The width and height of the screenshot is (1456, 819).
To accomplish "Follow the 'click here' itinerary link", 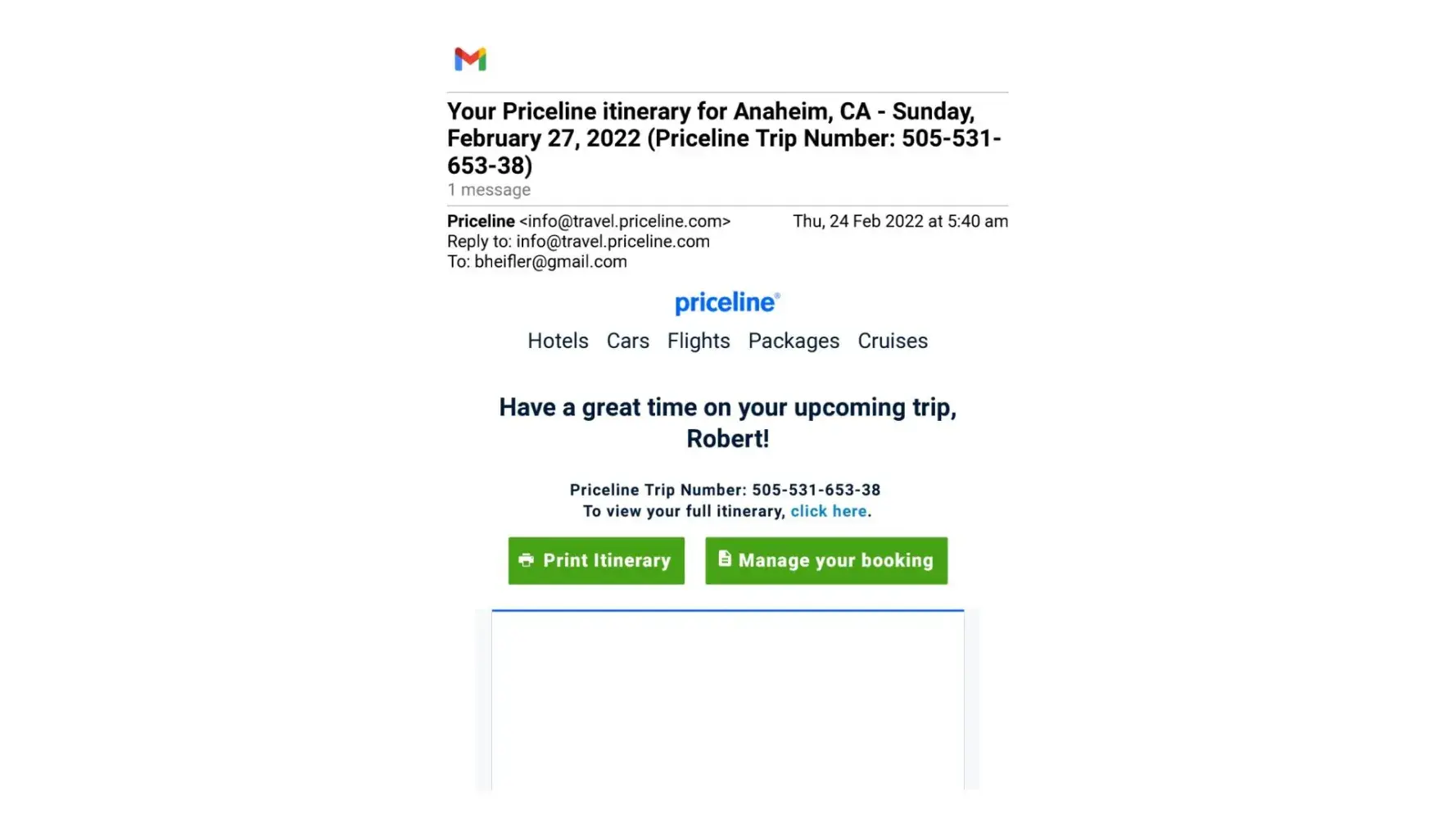I will coord(828,511).
